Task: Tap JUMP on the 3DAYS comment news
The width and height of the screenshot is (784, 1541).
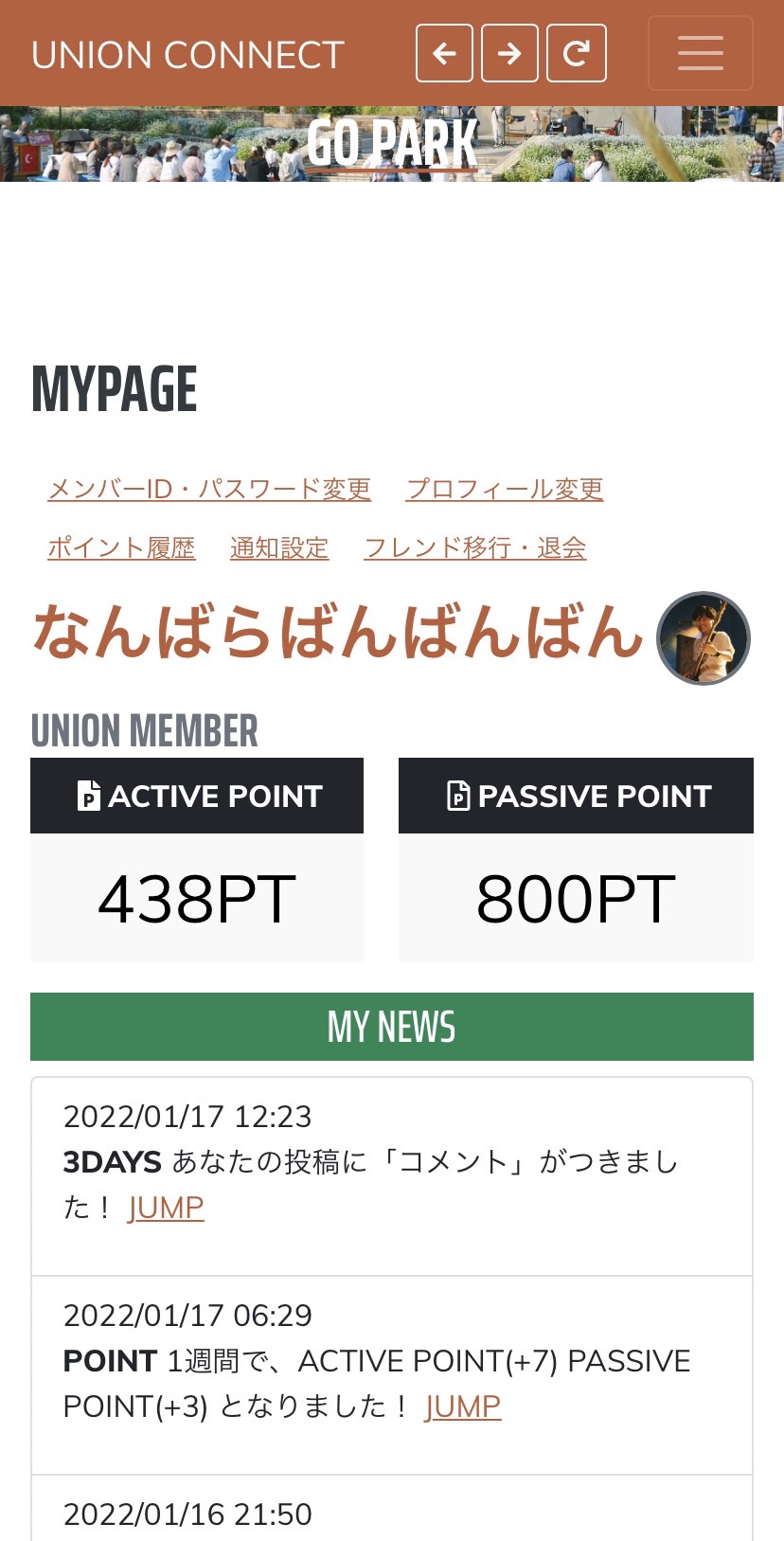Action: [166, 1208]
